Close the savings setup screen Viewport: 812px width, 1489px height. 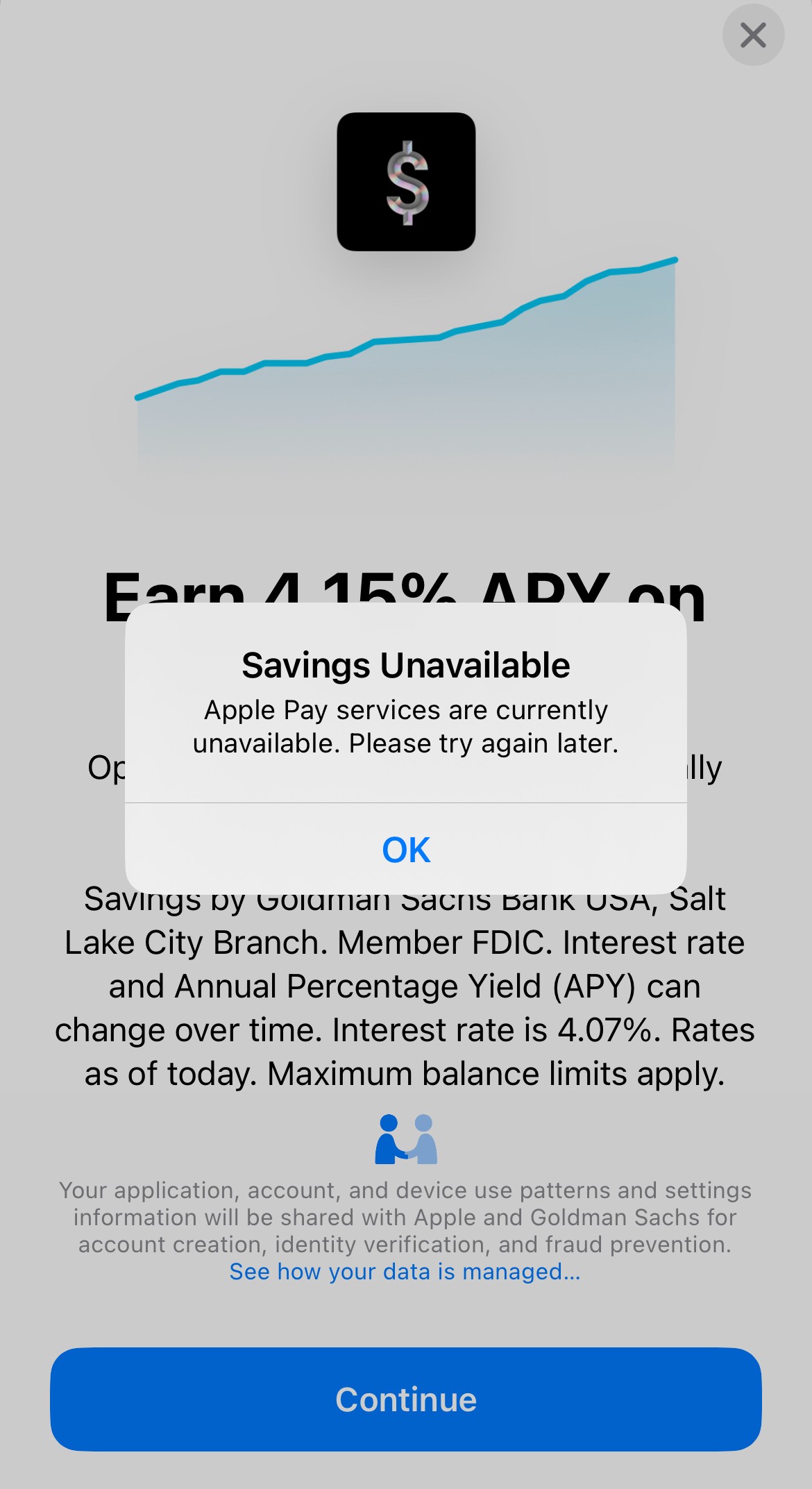pos(753,35)
